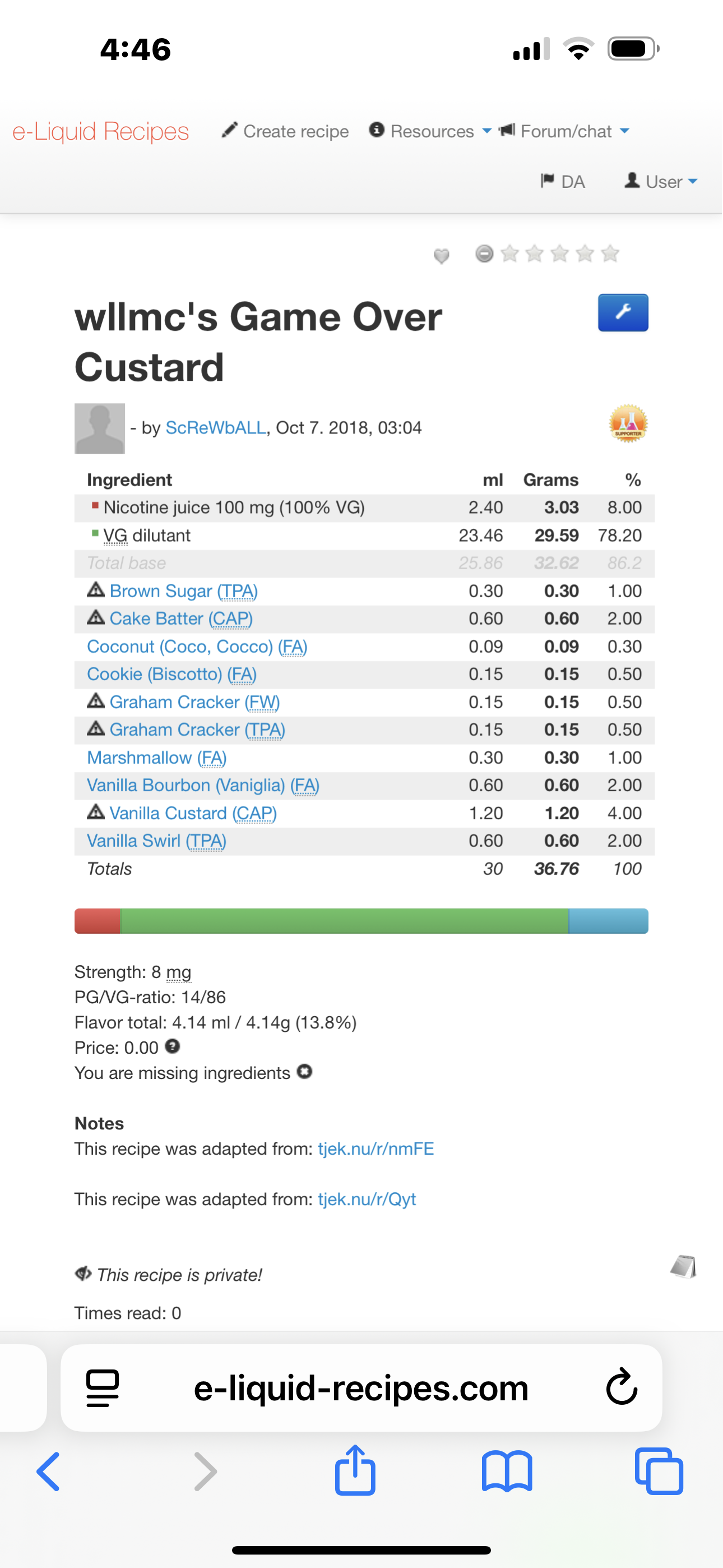Open the adapted-from link tjek.nu/r/Qyt

[x=367, y=1199]
